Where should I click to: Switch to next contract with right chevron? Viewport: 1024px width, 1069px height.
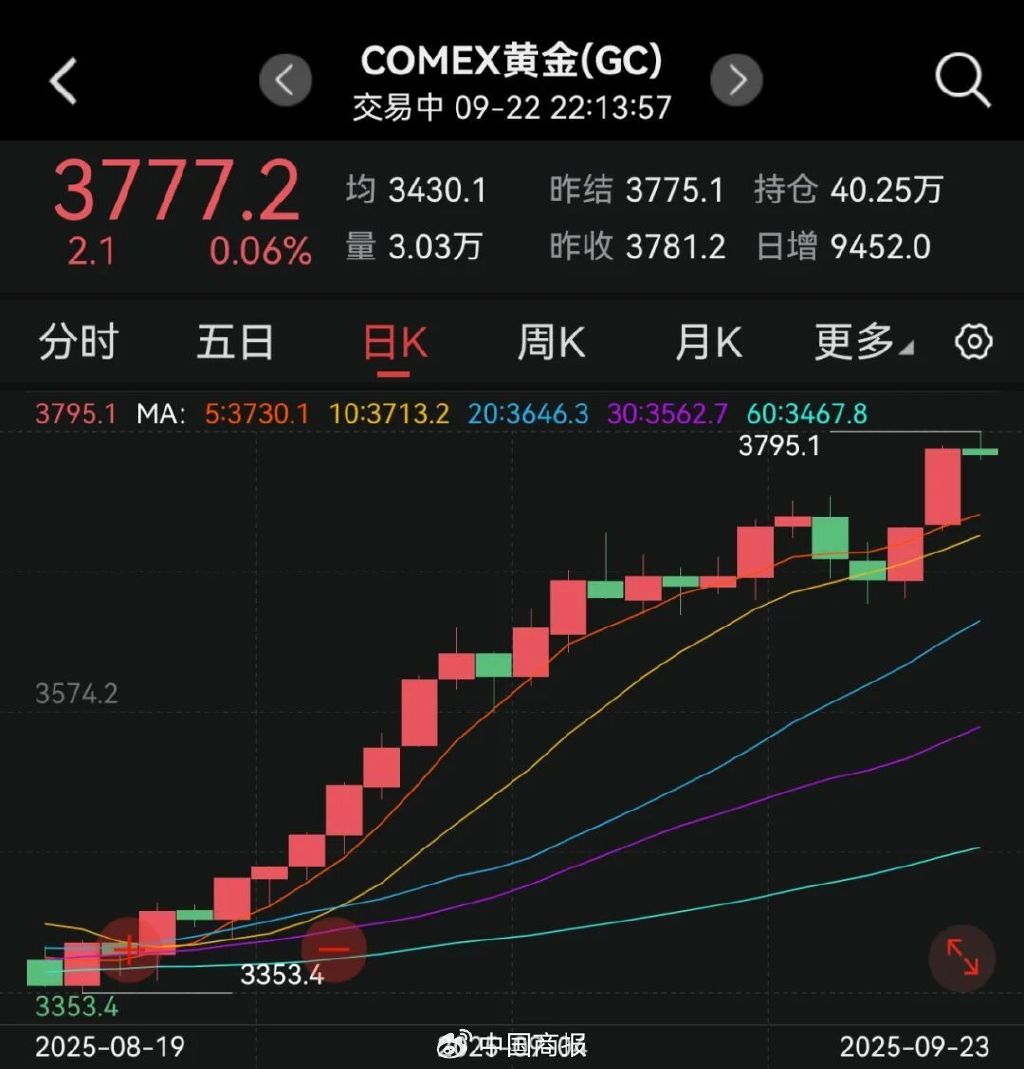(x=737, y=81)
